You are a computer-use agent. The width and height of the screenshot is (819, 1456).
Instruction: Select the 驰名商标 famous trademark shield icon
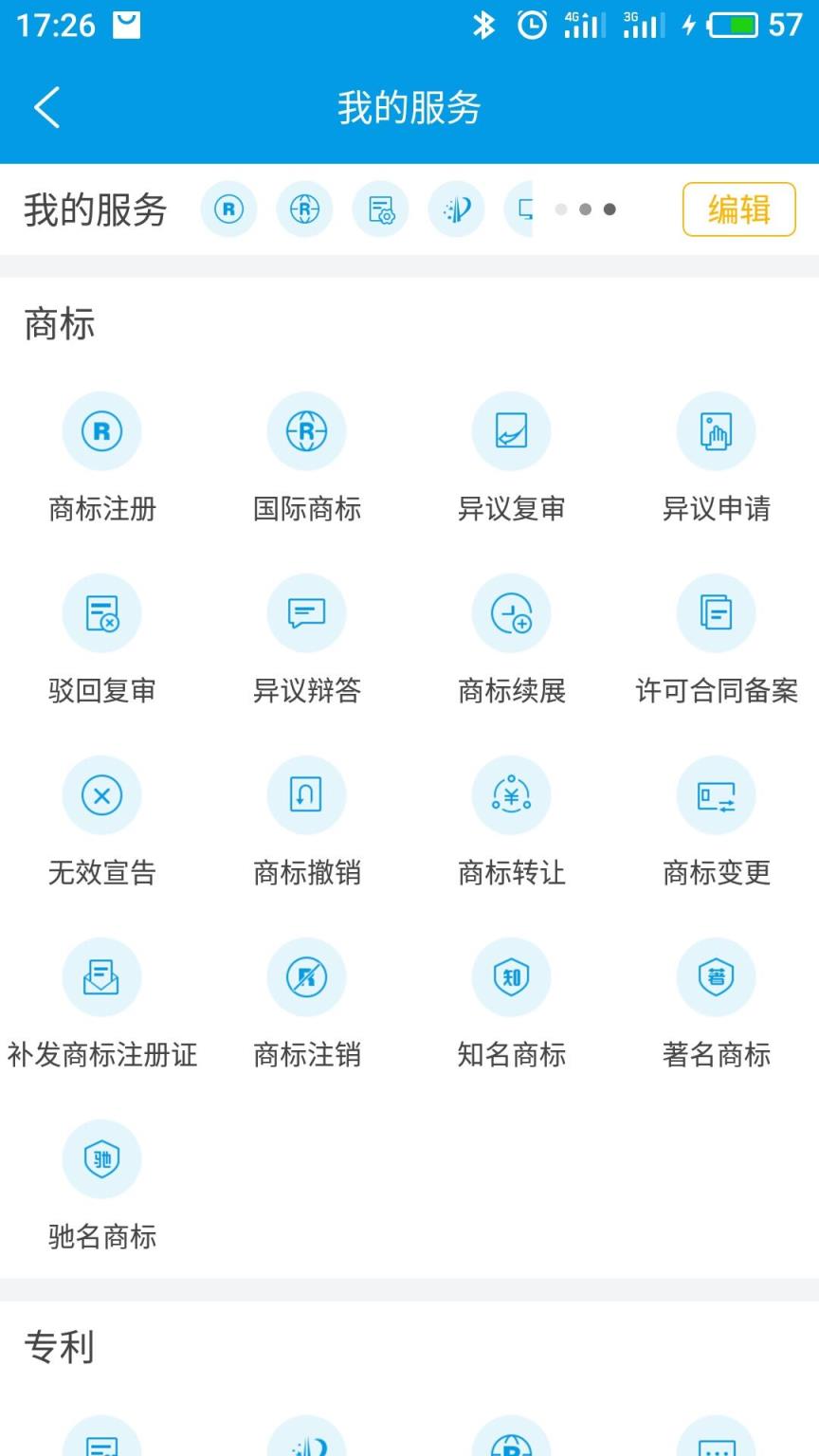pos(101,1158)
